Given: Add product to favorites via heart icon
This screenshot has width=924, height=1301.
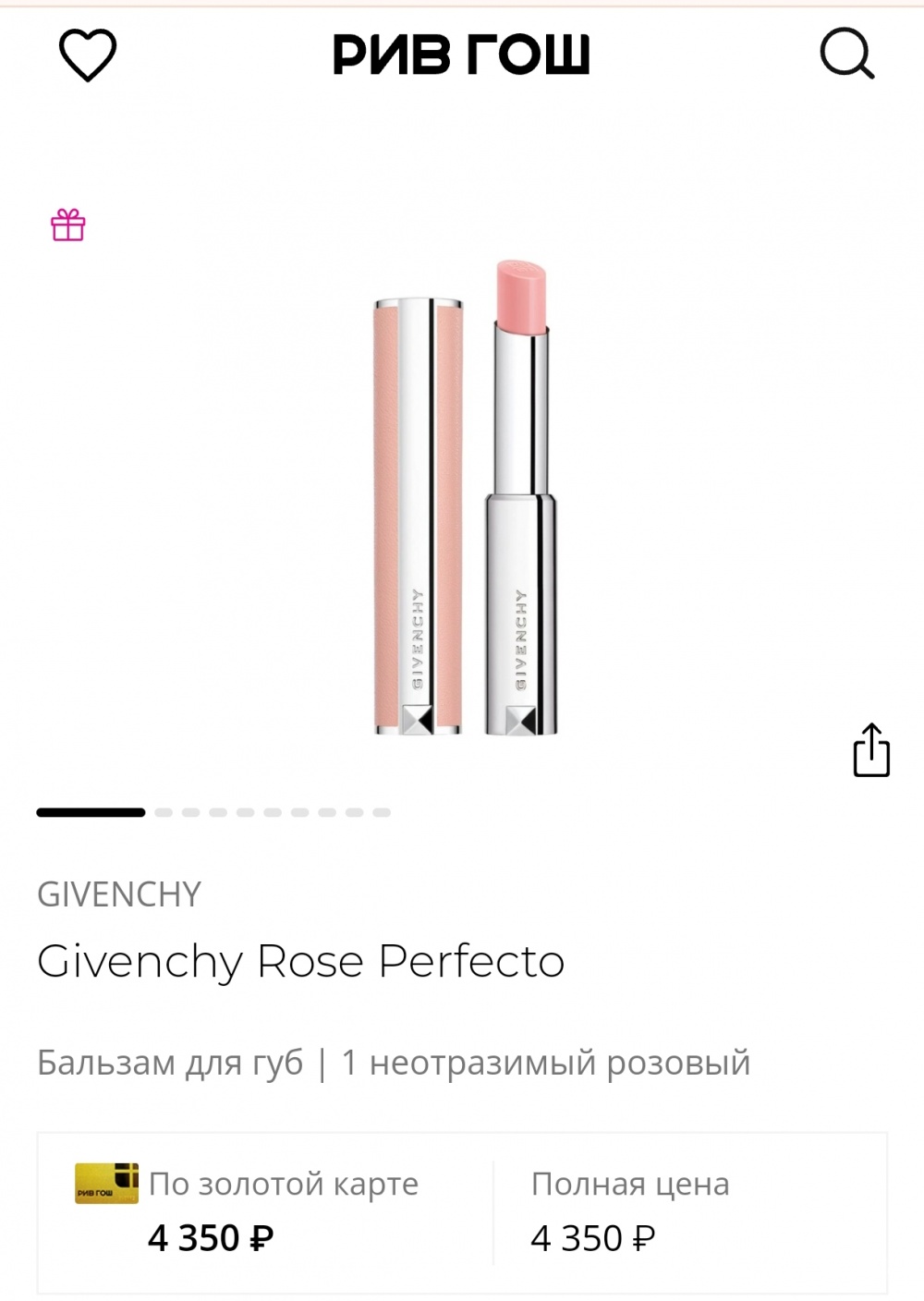Looking at the screenshot, I should (x=88, y=55).
